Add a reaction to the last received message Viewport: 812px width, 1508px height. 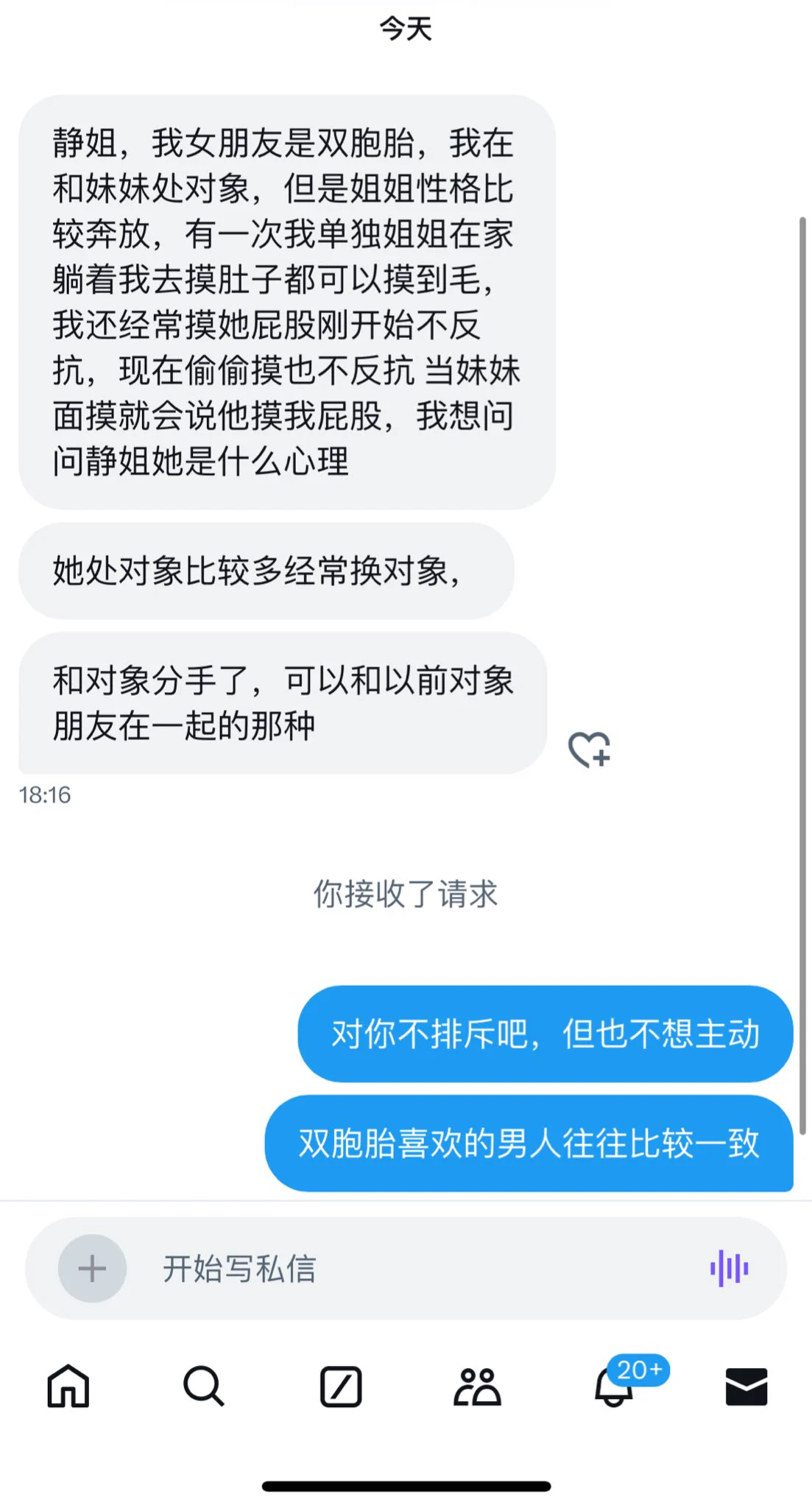(x=589, y=750)
